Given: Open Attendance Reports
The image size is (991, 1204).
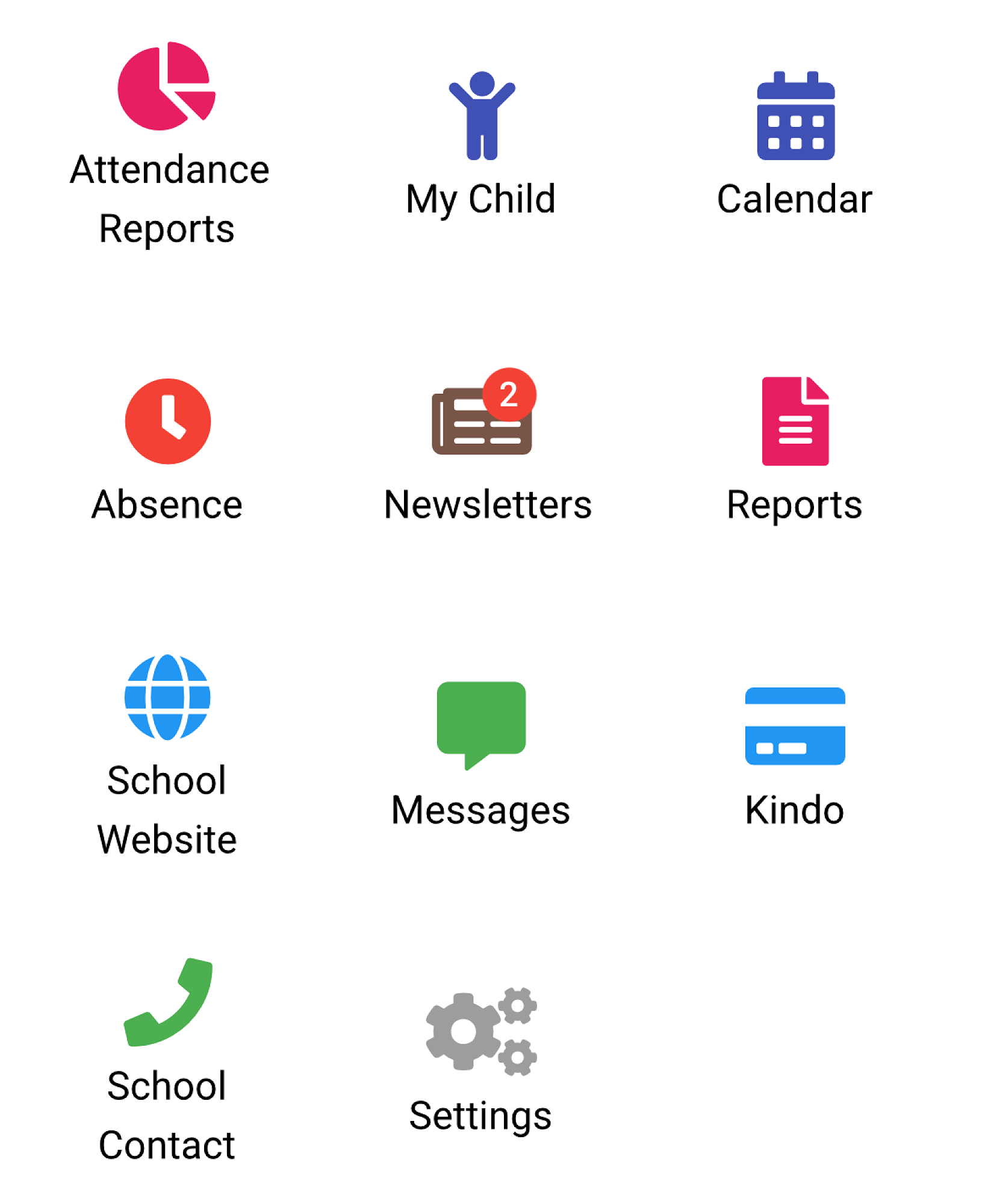Looking at the screenshot, I should coord(167,87).
